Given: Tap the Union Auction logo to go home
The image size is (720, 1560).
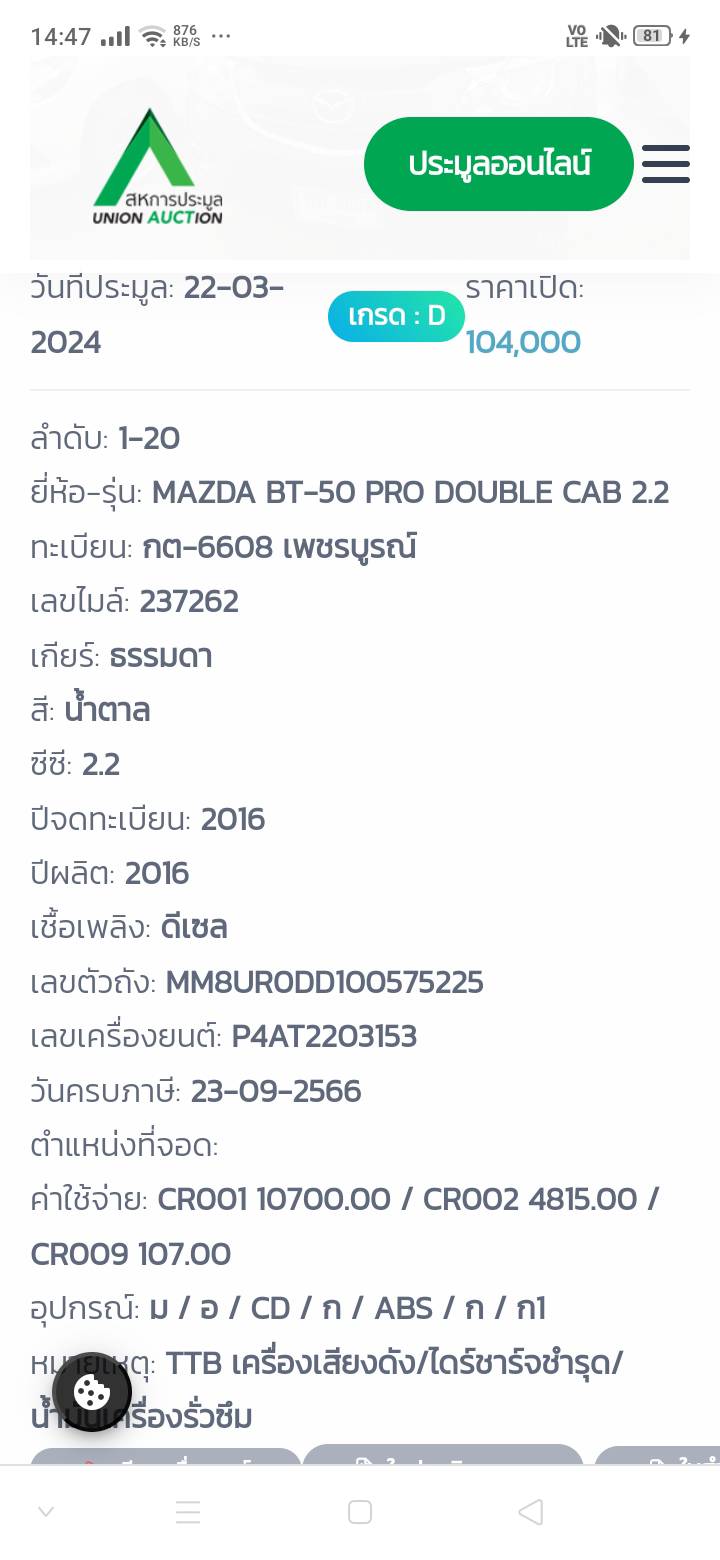Looking at the screenshot, I should [x=158, y=167].
